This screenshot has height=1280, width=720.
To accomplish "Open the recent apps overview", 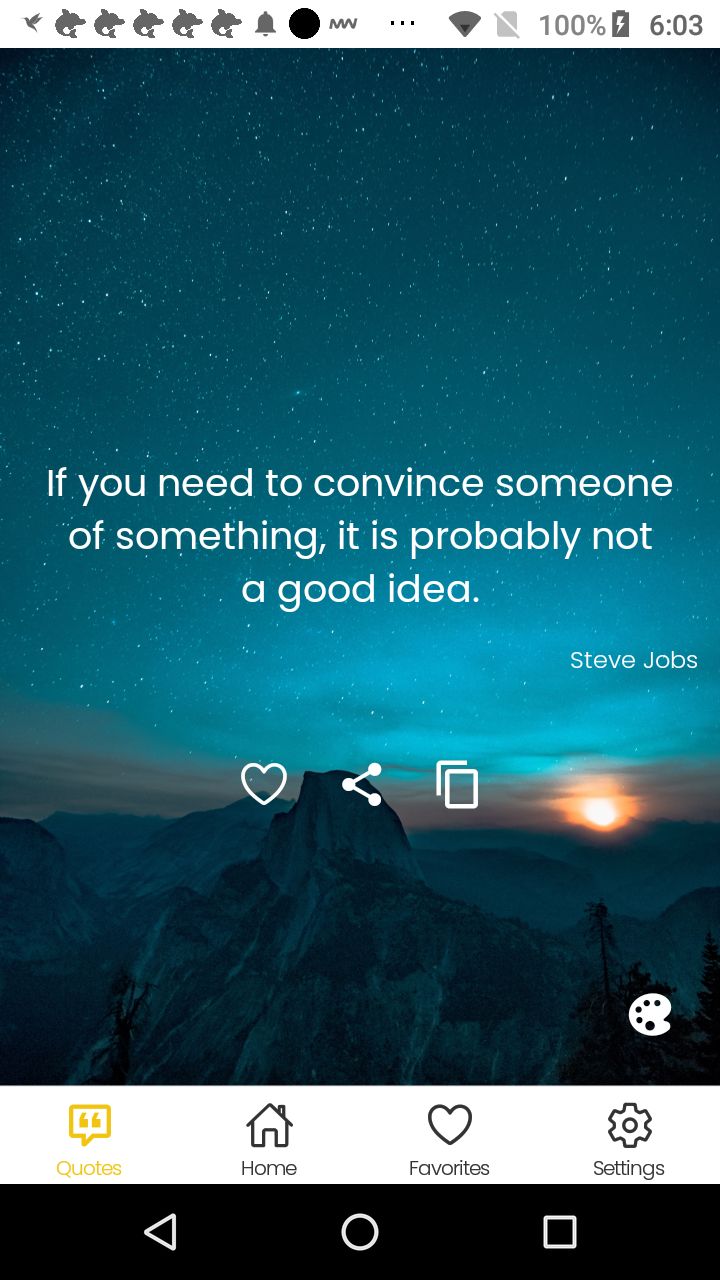I will [x=559, y=1232].
